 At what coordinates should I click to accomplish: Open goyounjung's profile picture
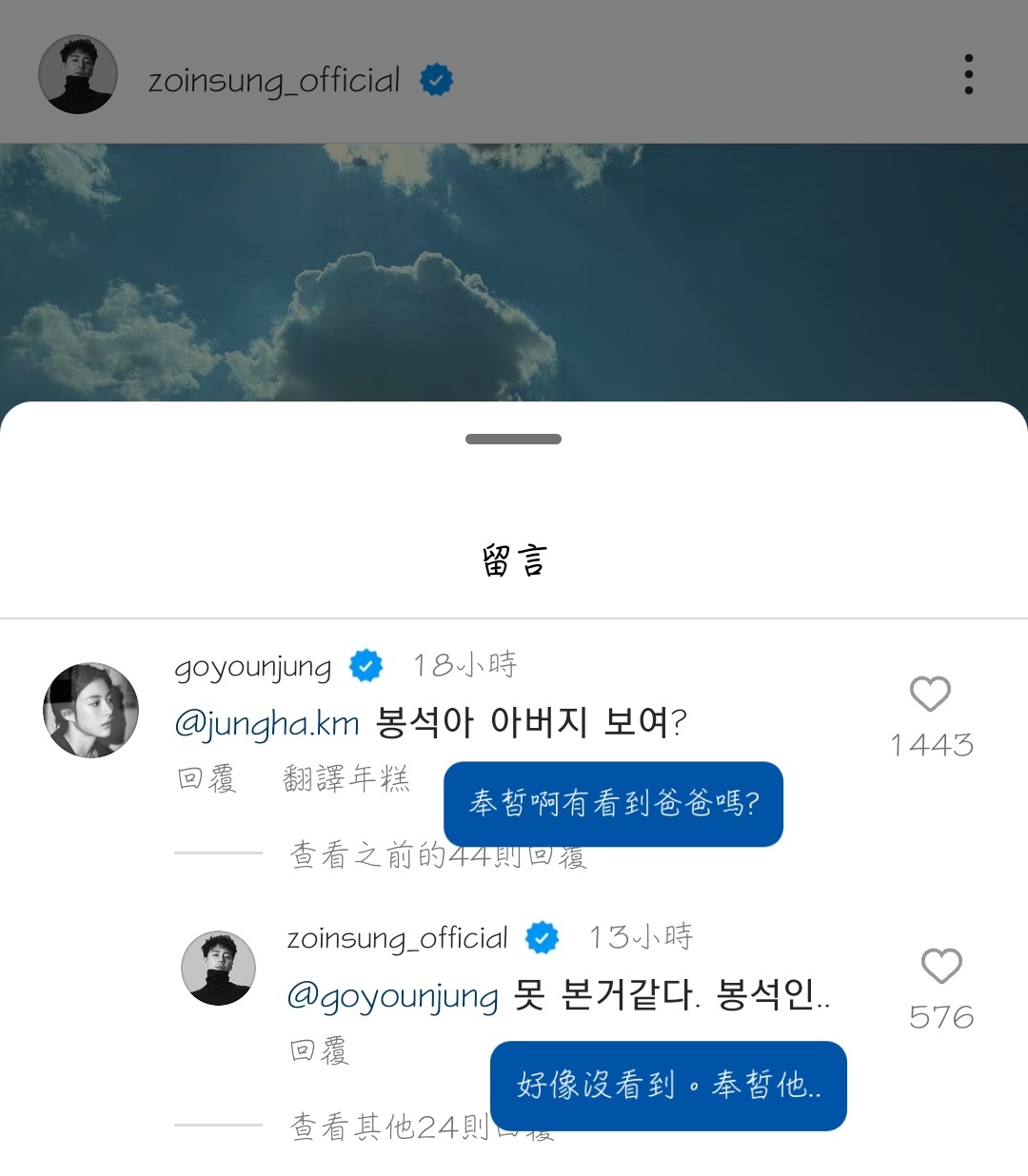91,710
